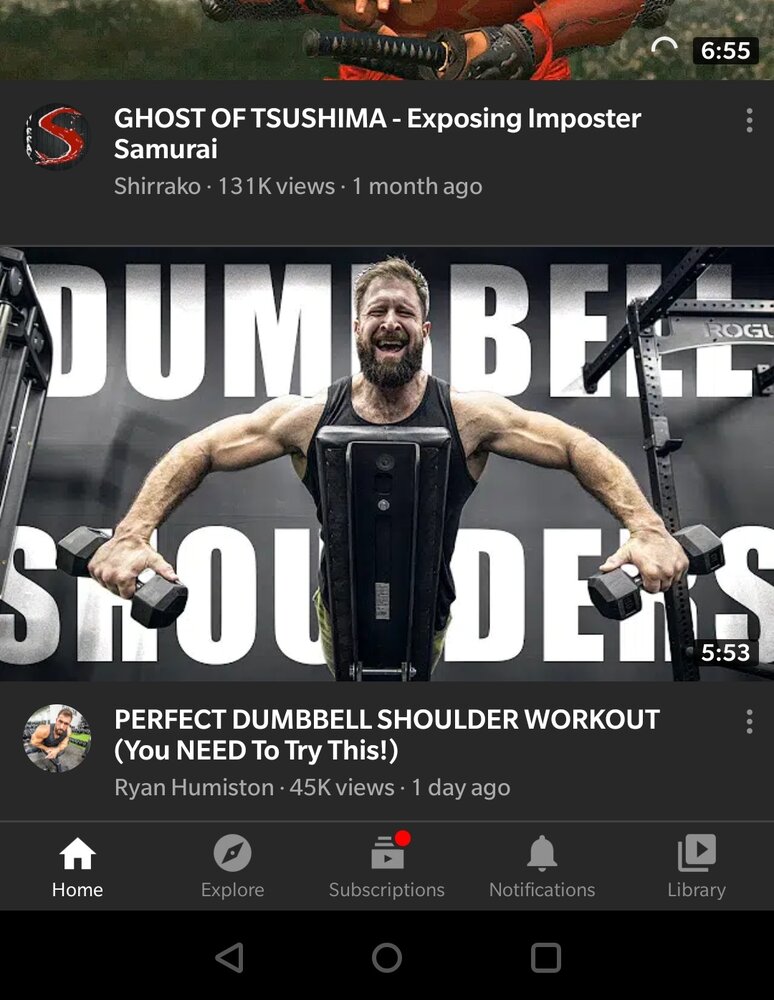Open the Library icon
774x1000 pixels.
coord(697,853)
